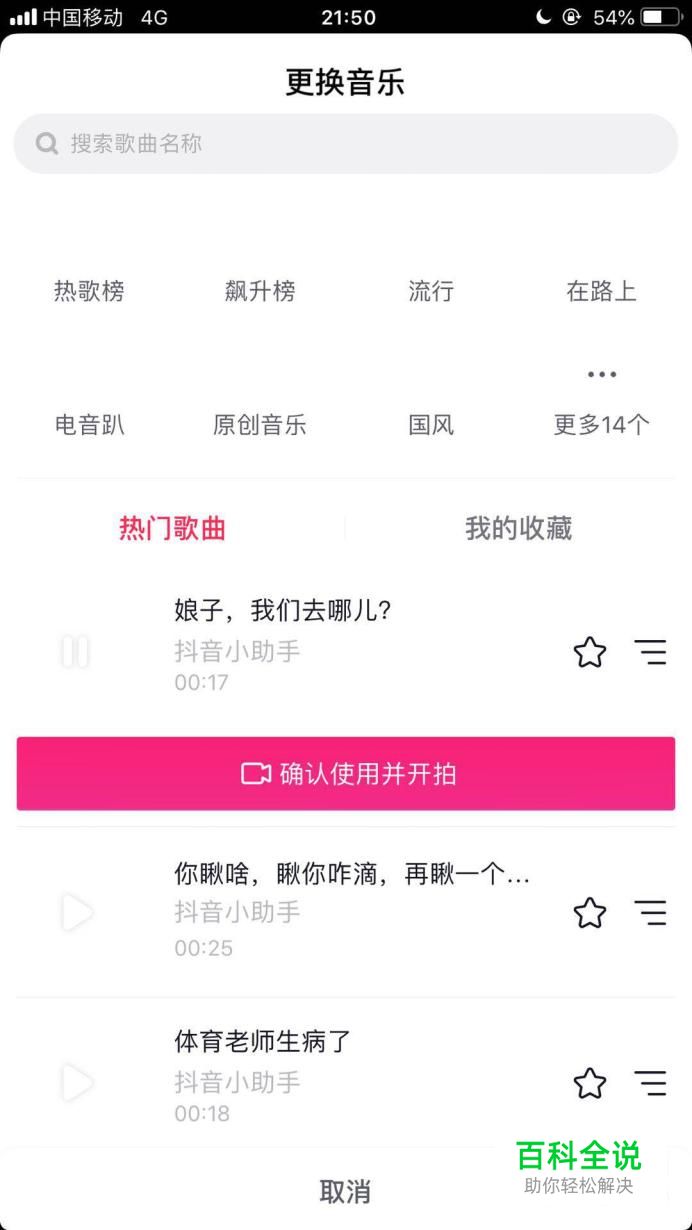The image size is (692, 1230).
Task: Open the 国风 category
Action: coord(431,425)
